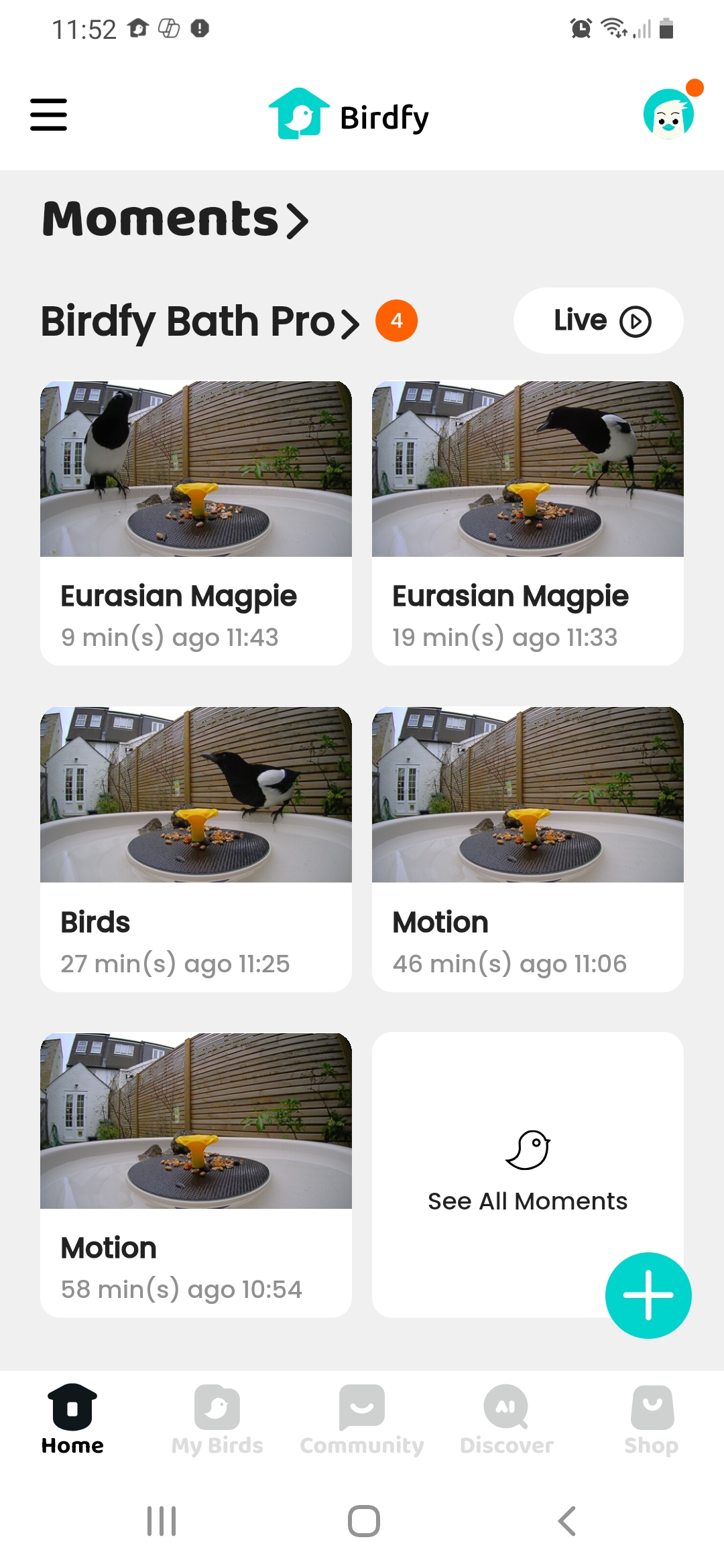Expand the Moments section via its chevron
This screenshot has height=1568, width=724.
(295, 220)
